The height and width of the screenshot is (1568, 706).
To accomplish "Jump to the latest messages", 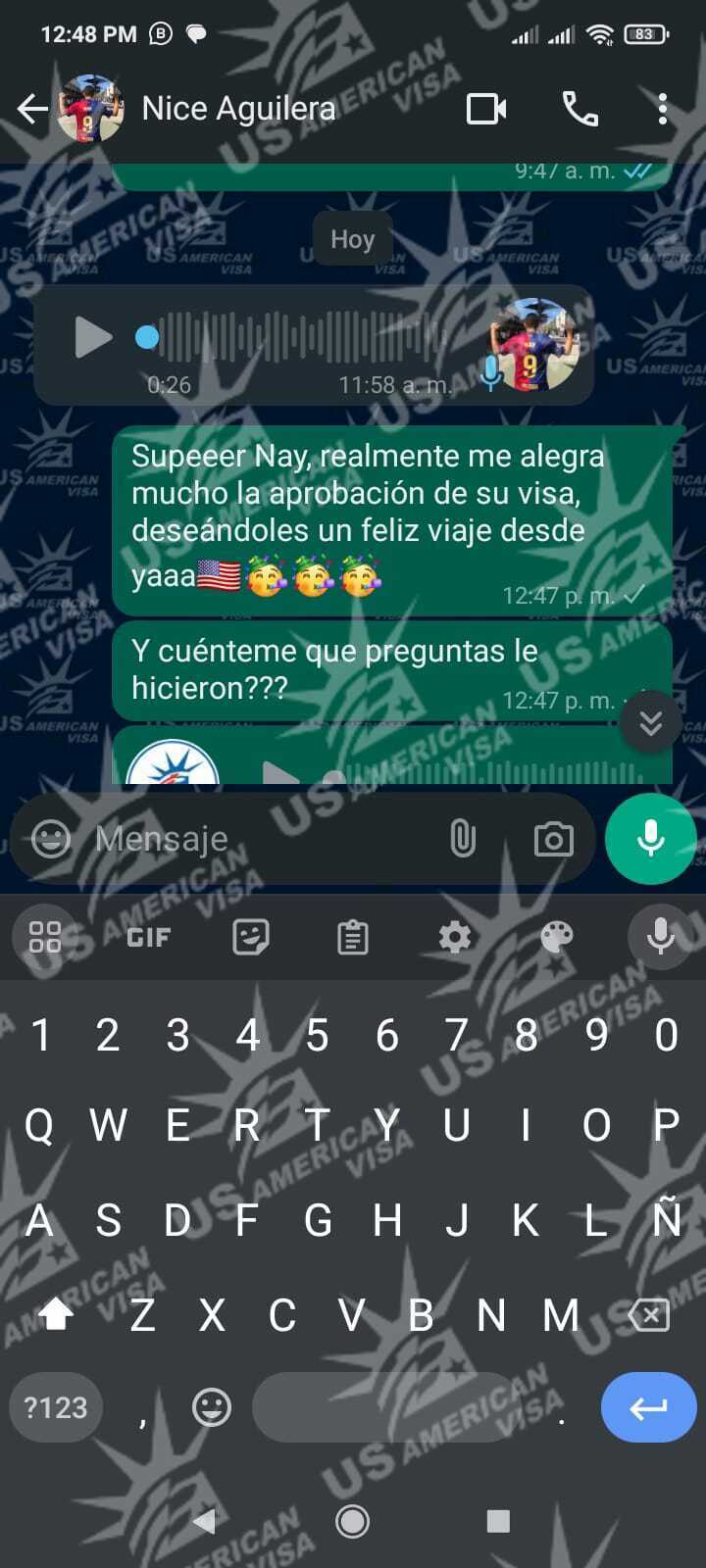I will pos(650,722).
